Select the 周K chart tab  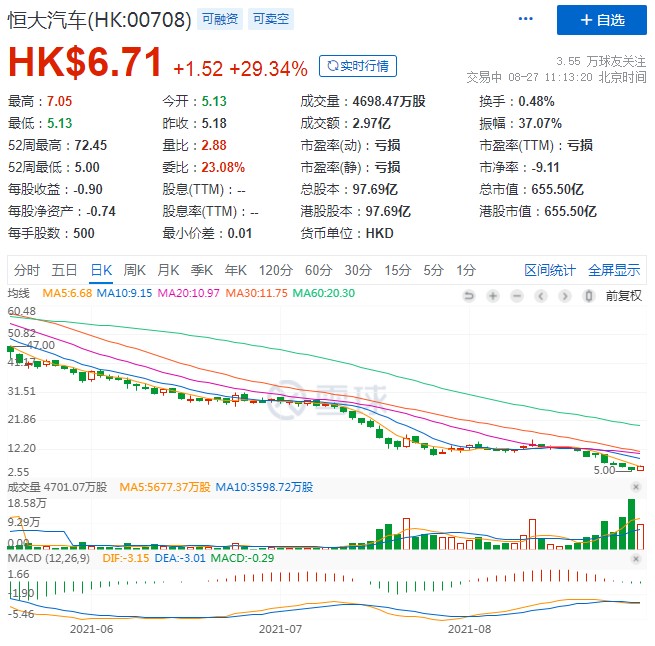tap(134, 270)
